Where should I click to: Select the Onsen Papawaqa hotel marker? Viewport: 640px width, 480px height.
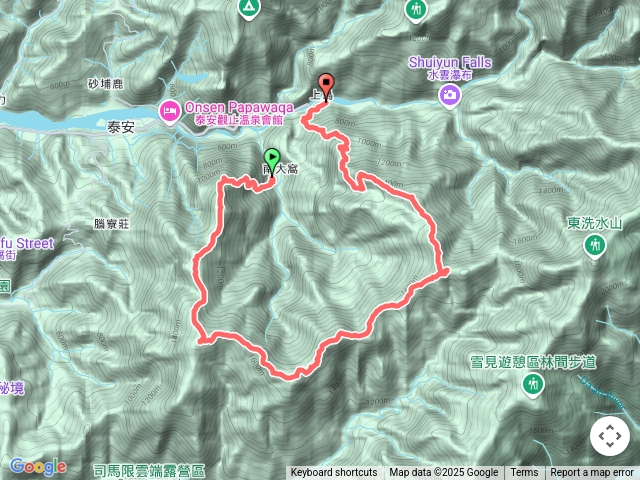(x=169, y=108)
